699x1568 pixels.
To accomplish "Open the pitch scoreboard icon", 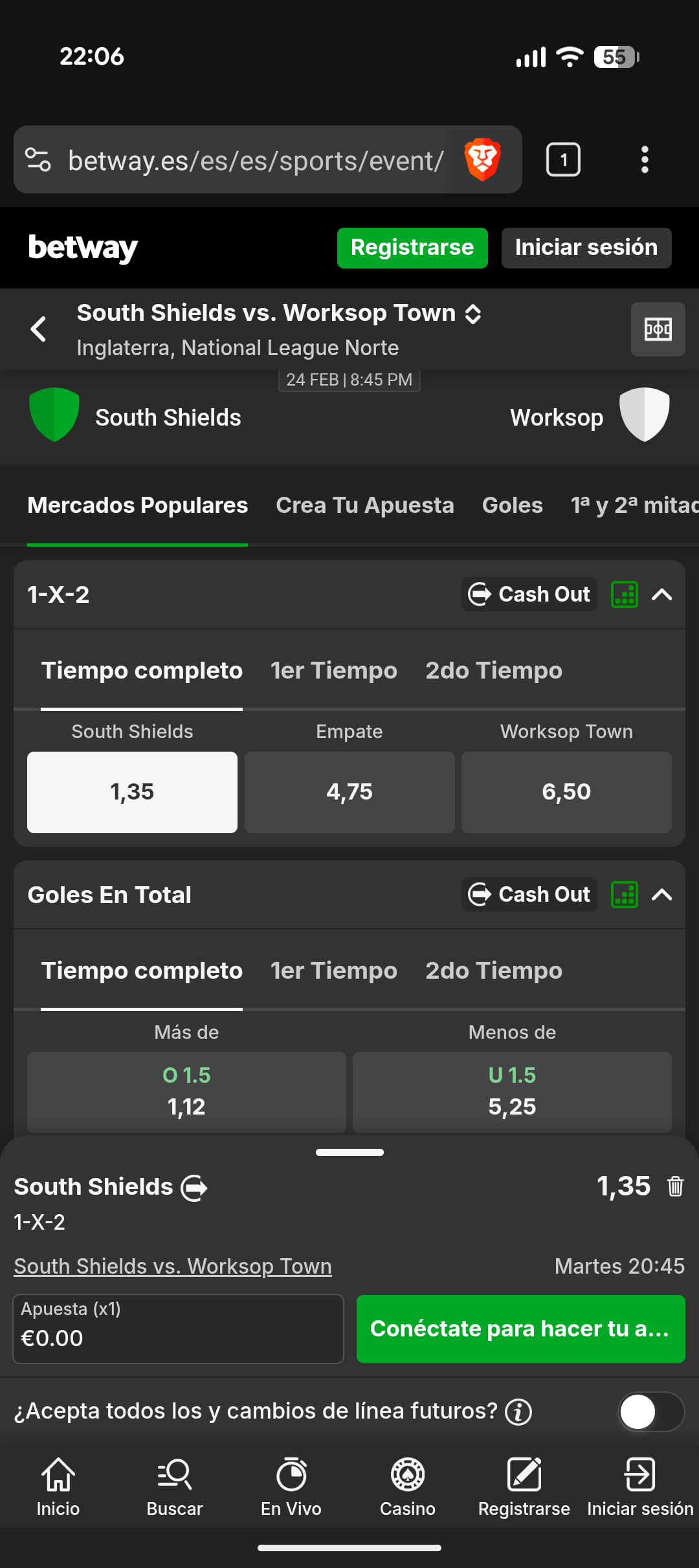I will 658,329.
